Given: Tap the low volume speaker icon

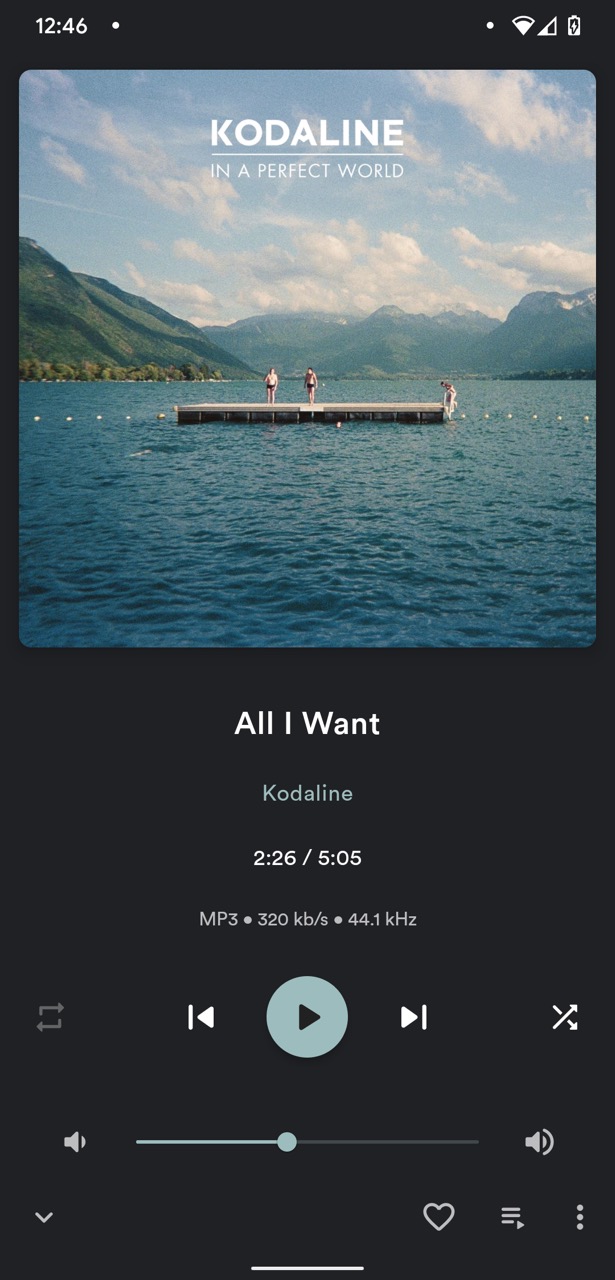Looking at the screenshot, I should pyautogui.click(x=75, y=1142).
